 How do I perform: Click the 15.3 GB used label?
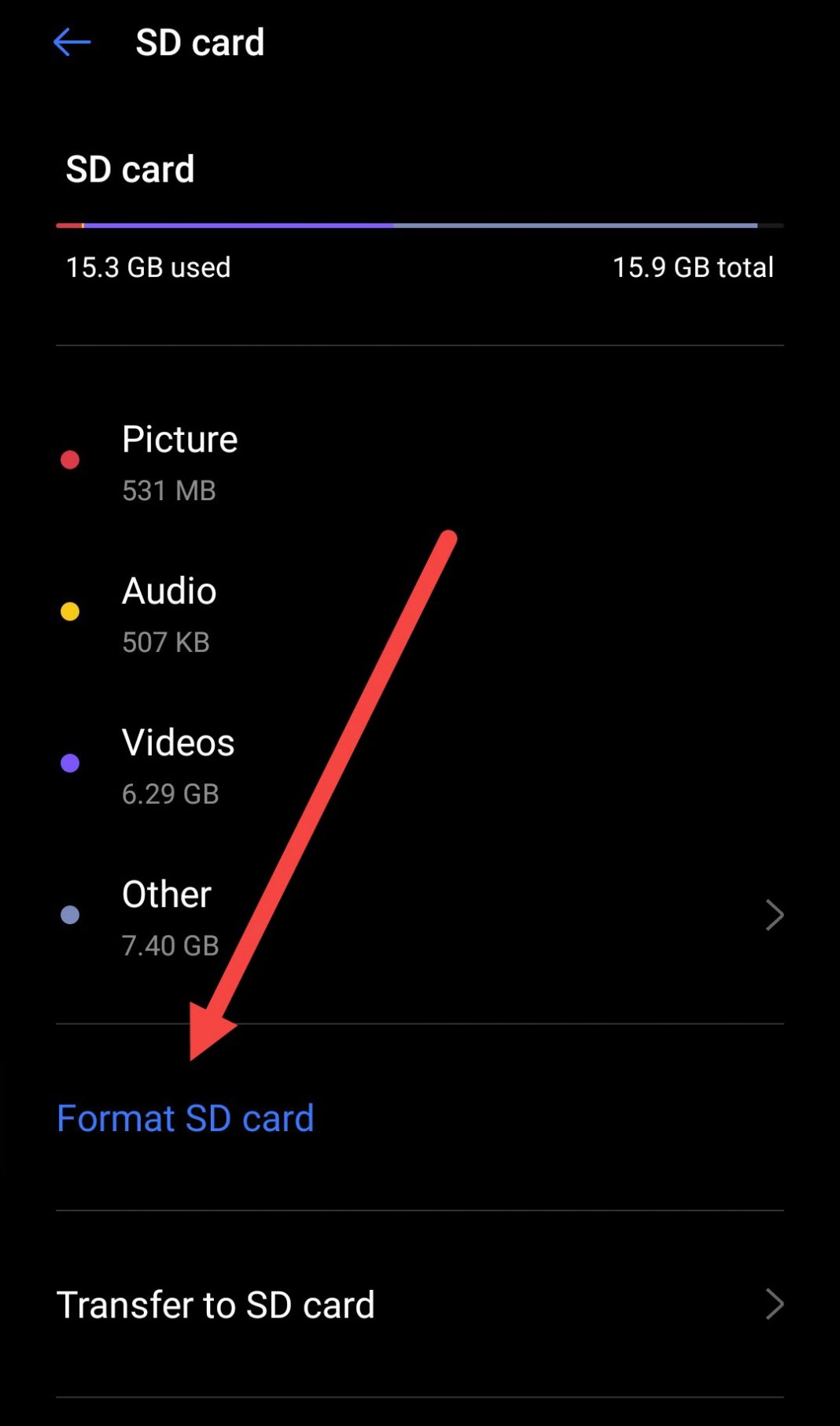coord(147,267)
